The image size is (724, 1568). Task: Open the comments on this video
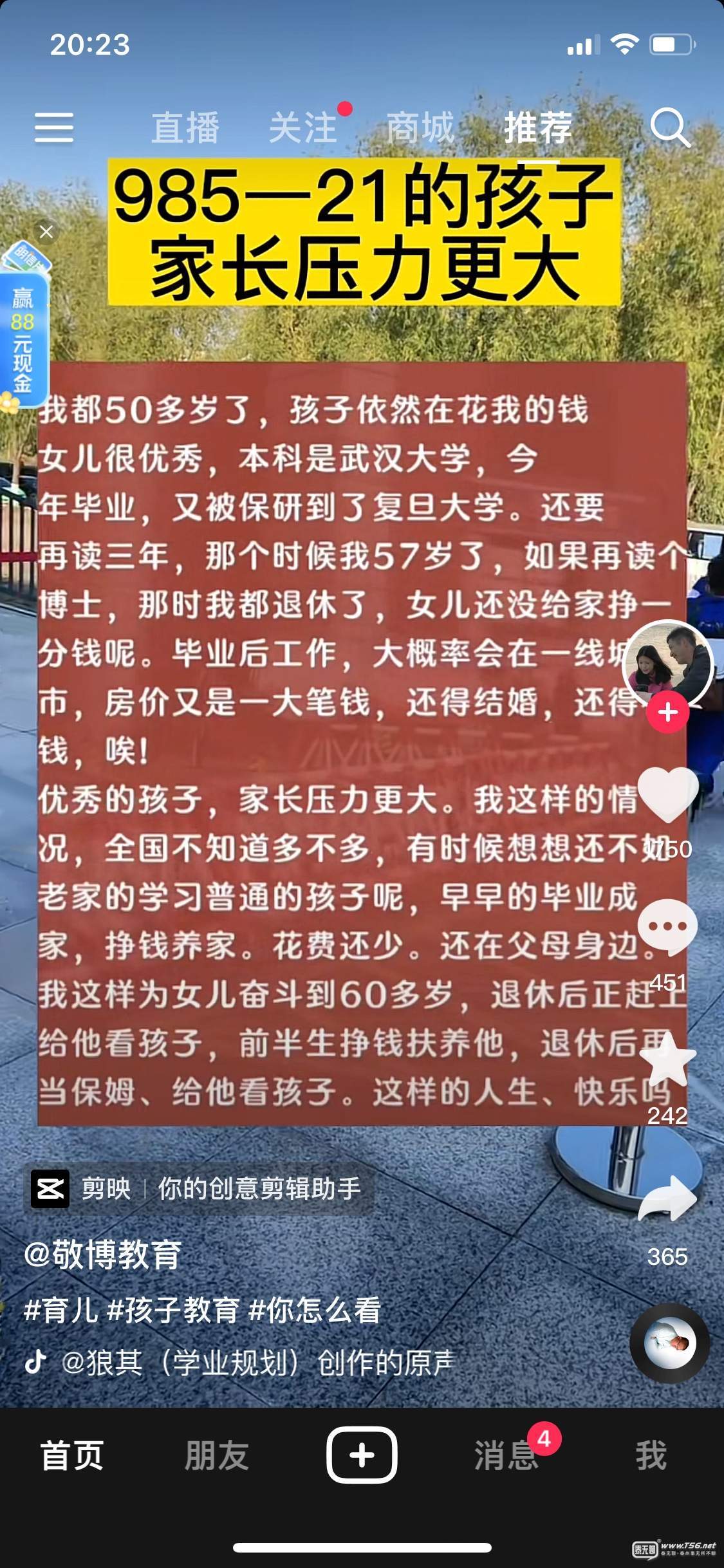[x=667, y=927]
